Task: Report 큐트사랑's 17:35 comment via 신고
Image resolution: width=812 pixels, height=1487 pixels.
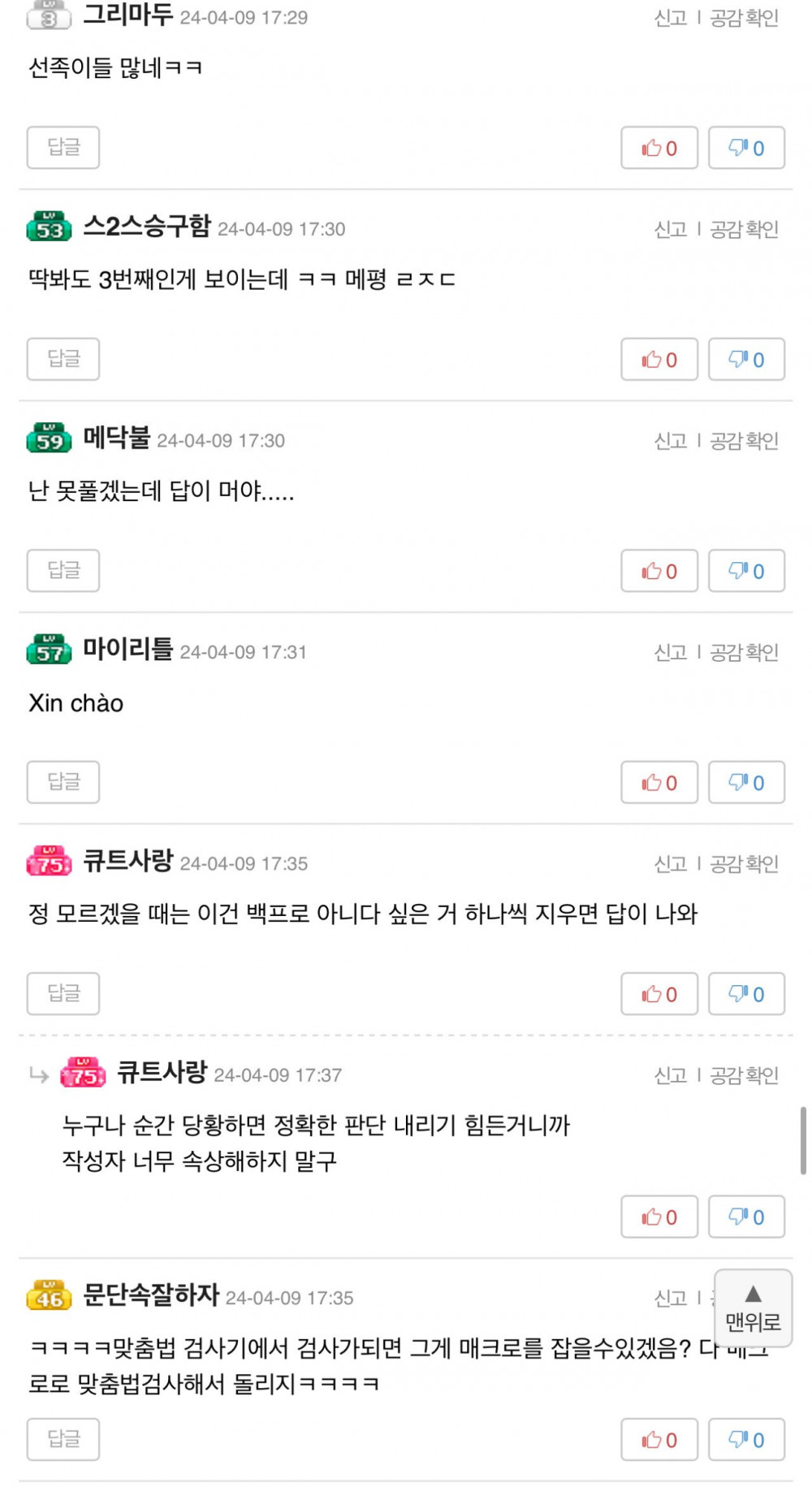Action: click(671, 864)
